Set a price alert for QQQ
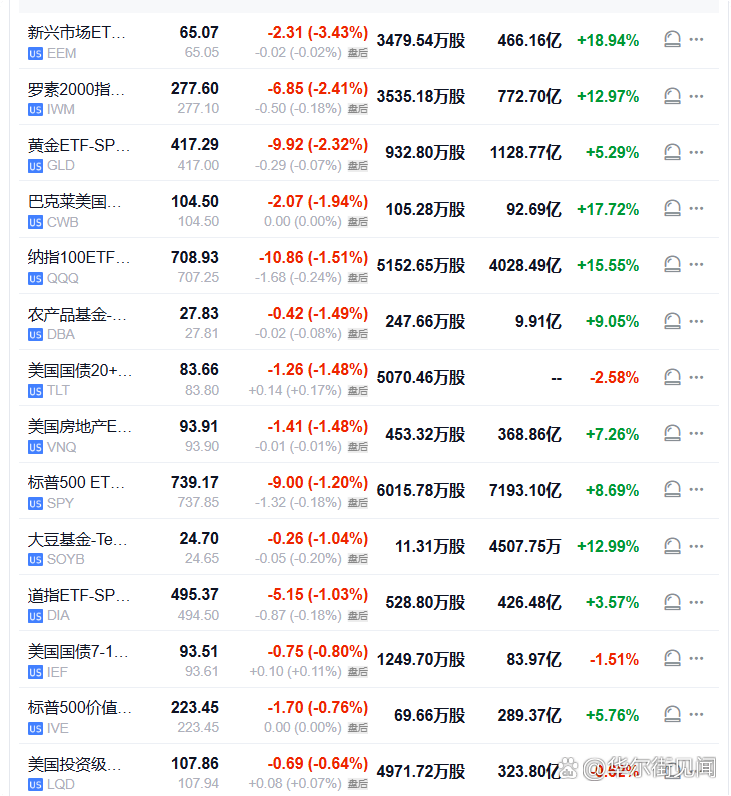The image size is (731, 796). coord(672,264)
